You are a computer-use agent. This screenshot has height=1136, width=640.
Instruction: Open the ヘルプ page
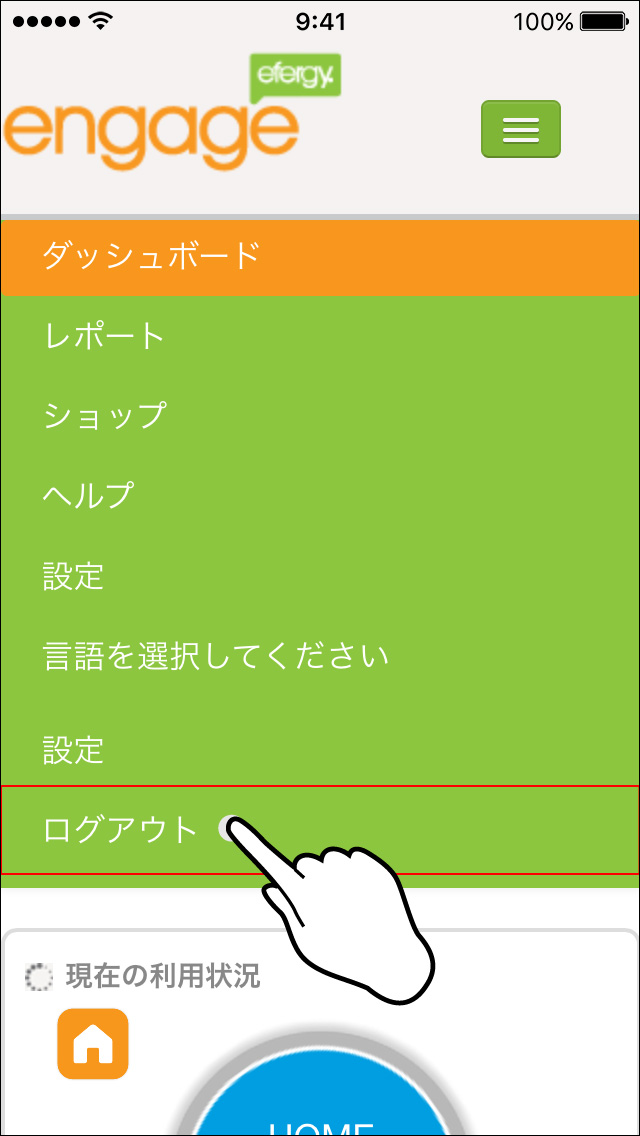point(320,496)
